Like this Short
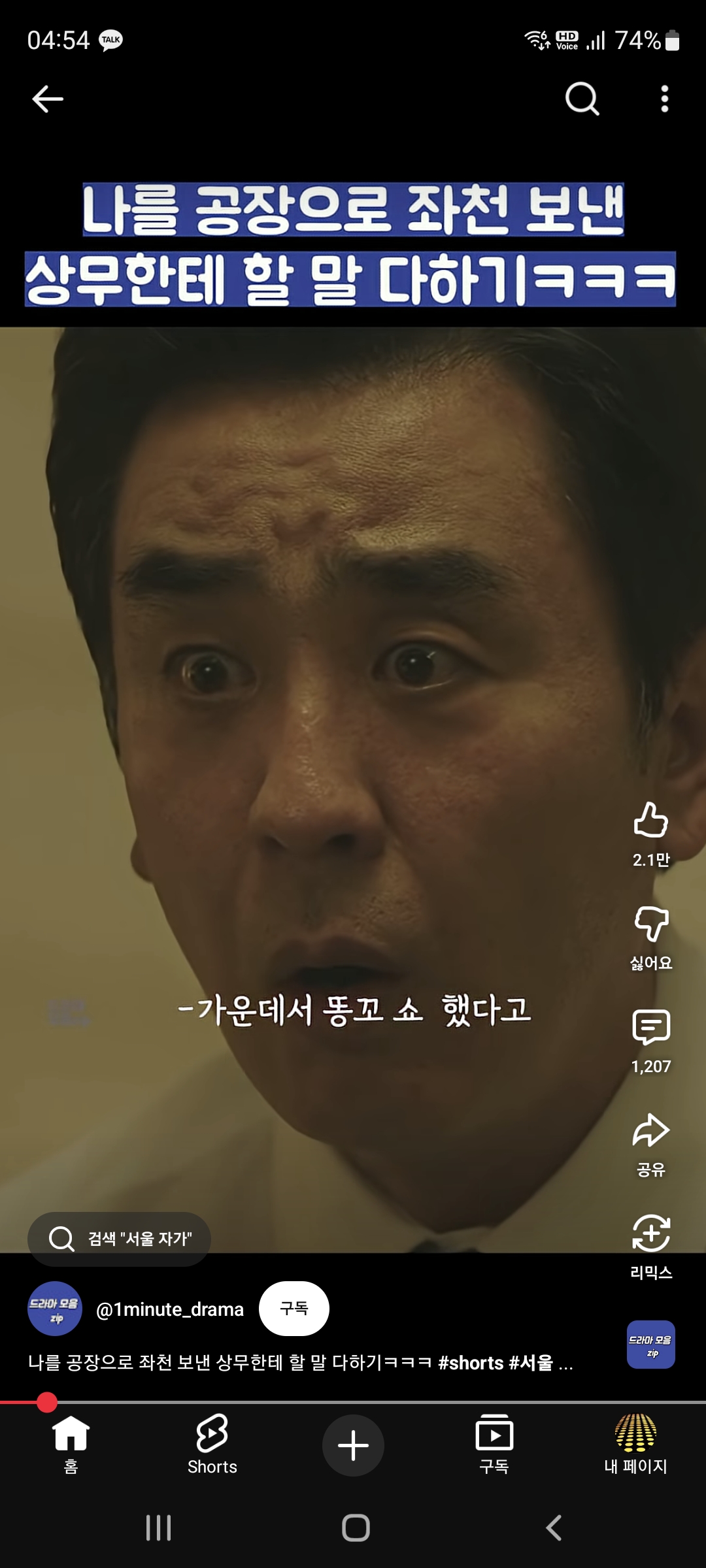The width and height of the screenshot is (706, 1568). [651, 821]
